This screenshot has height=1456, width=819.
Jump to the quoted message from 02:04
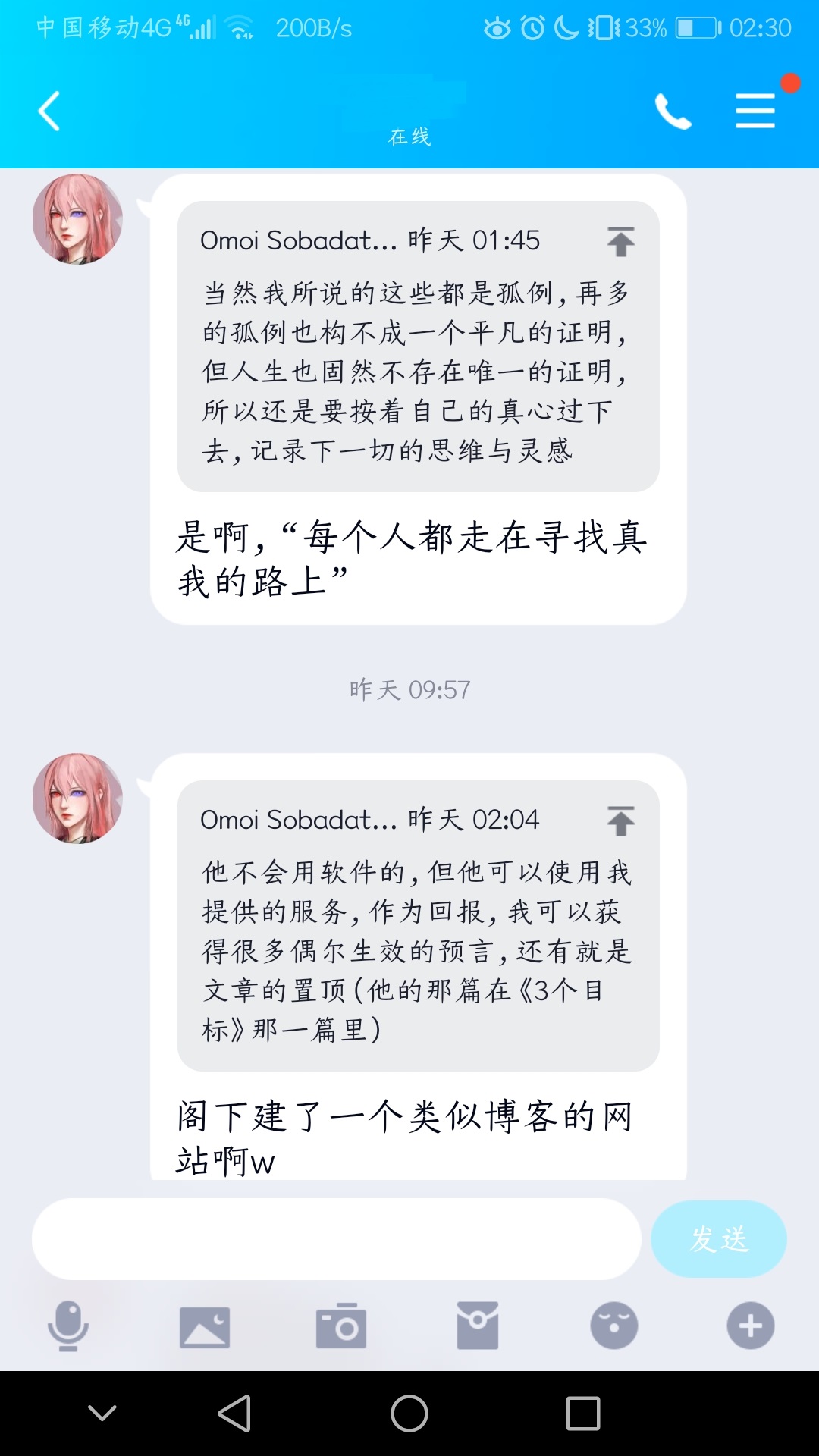(620, 821)
